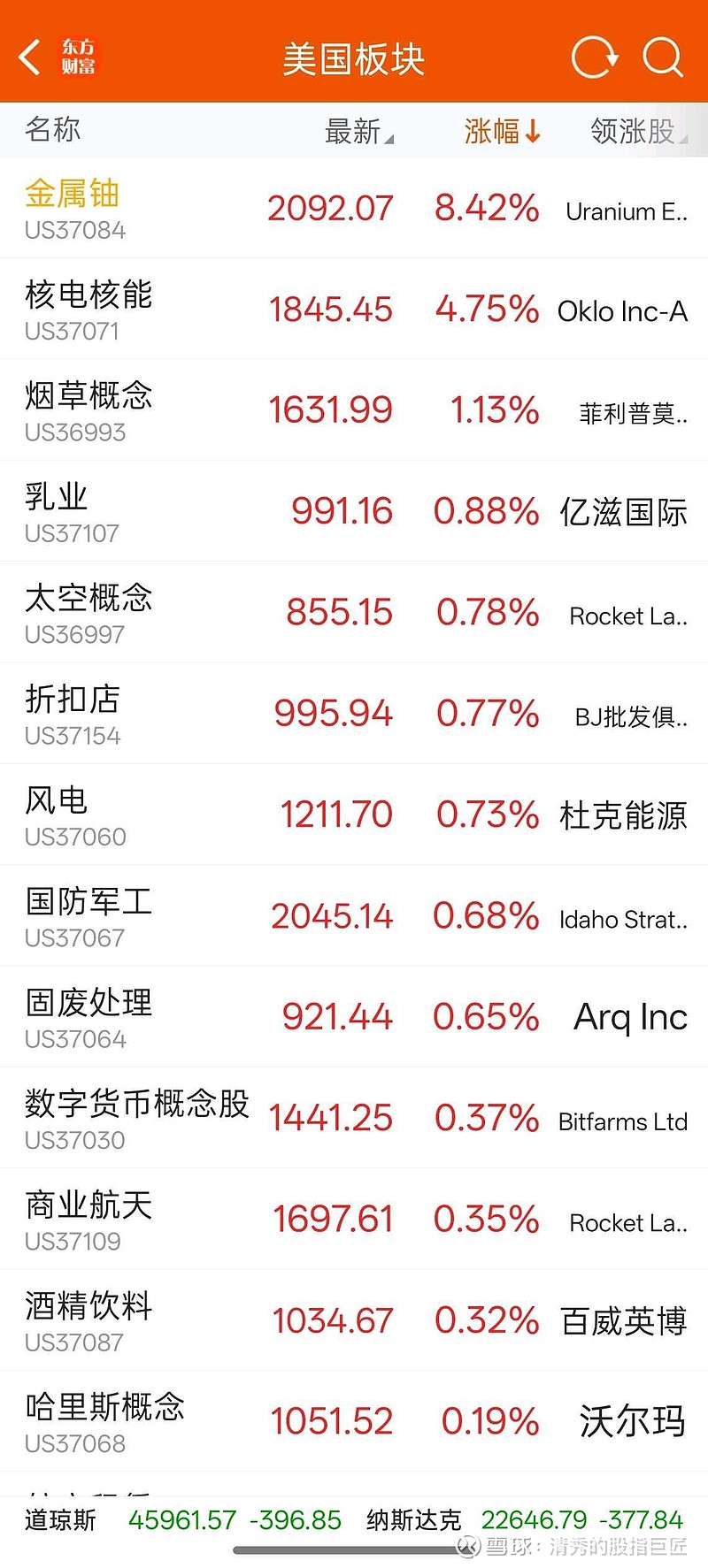This screenshot has height=1568, width=708.
Task: Open the search magnifier
Action: (x=662, y=57)
